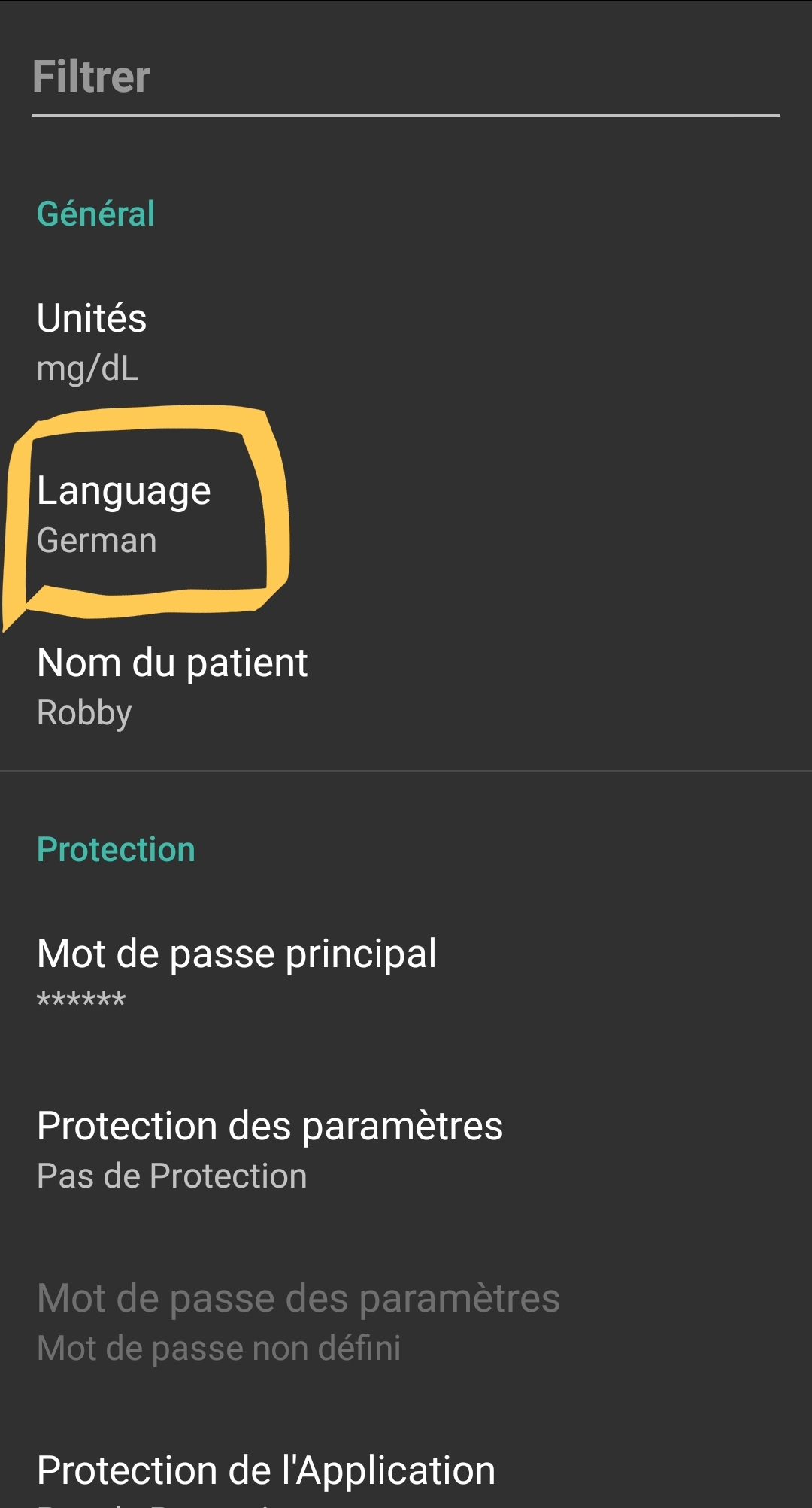Click the Language title text
812x1508 pixels.
click(x=126, y=493)
